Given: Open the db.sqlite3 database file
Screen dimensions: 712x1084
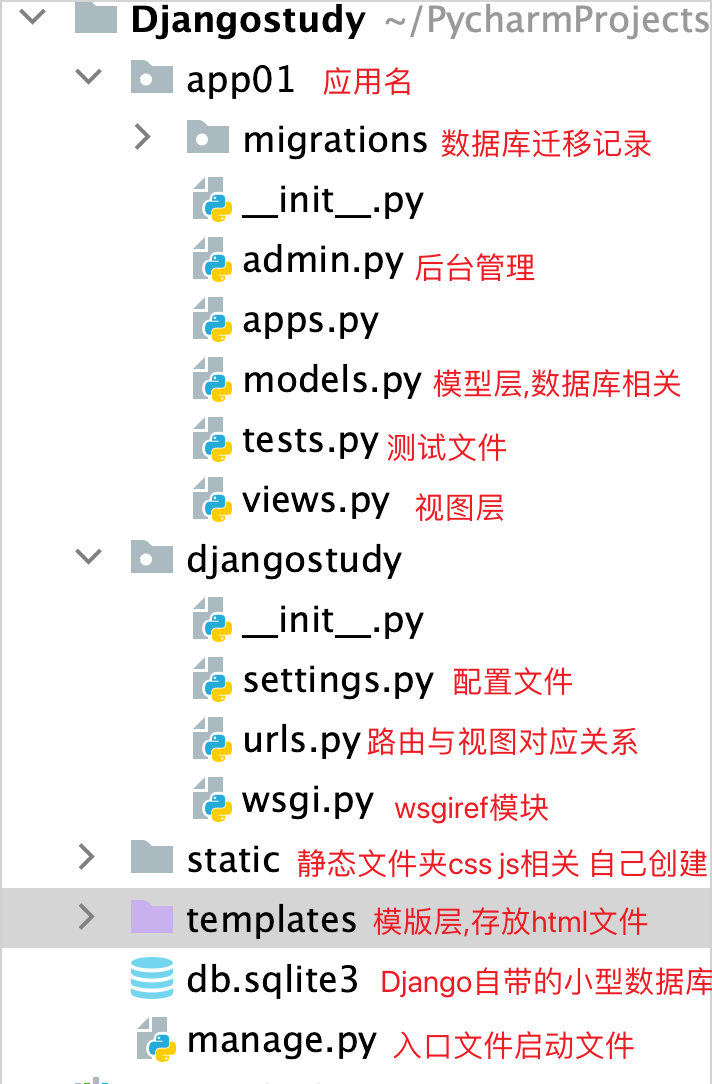Looking at the screenshot, I should coord(271,980).
